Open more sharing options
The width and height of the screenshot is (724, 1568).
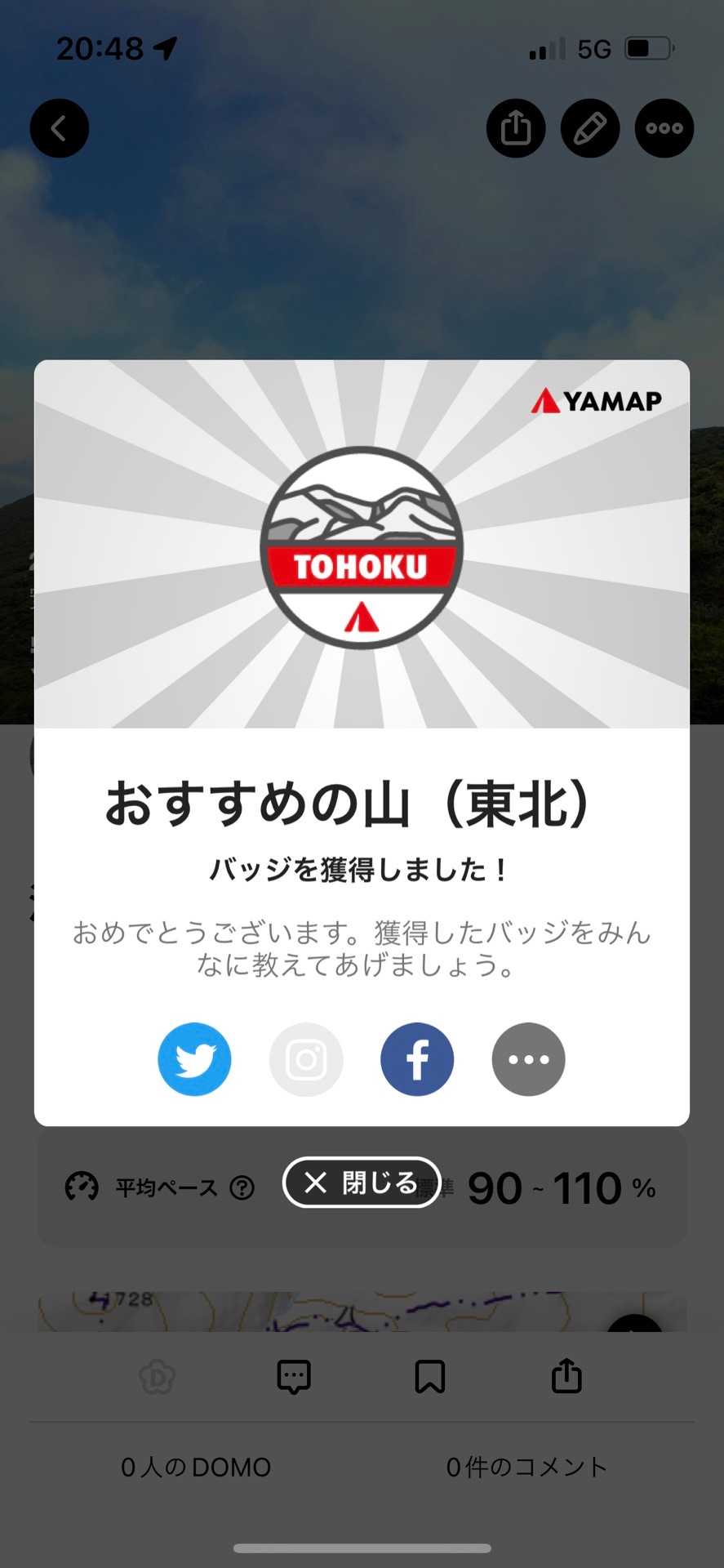click(528, 1059)
